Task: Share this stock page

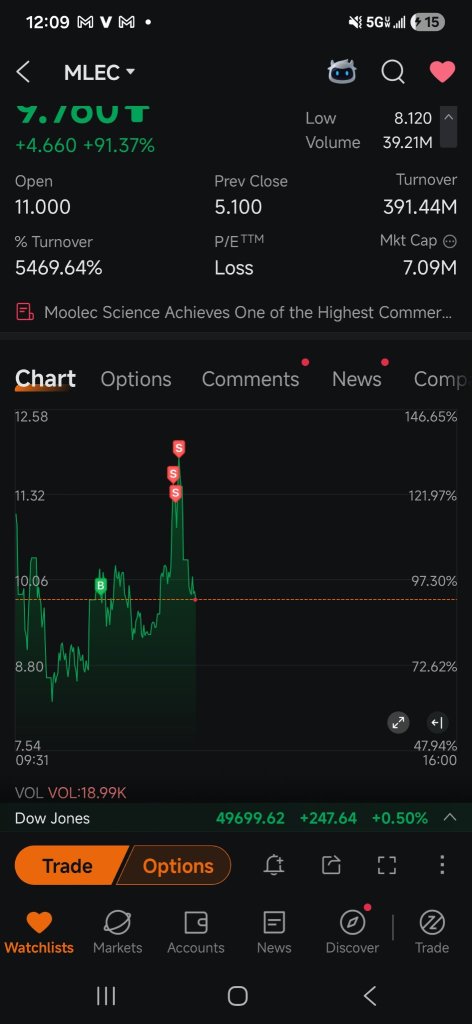Action: coord(332,865)
